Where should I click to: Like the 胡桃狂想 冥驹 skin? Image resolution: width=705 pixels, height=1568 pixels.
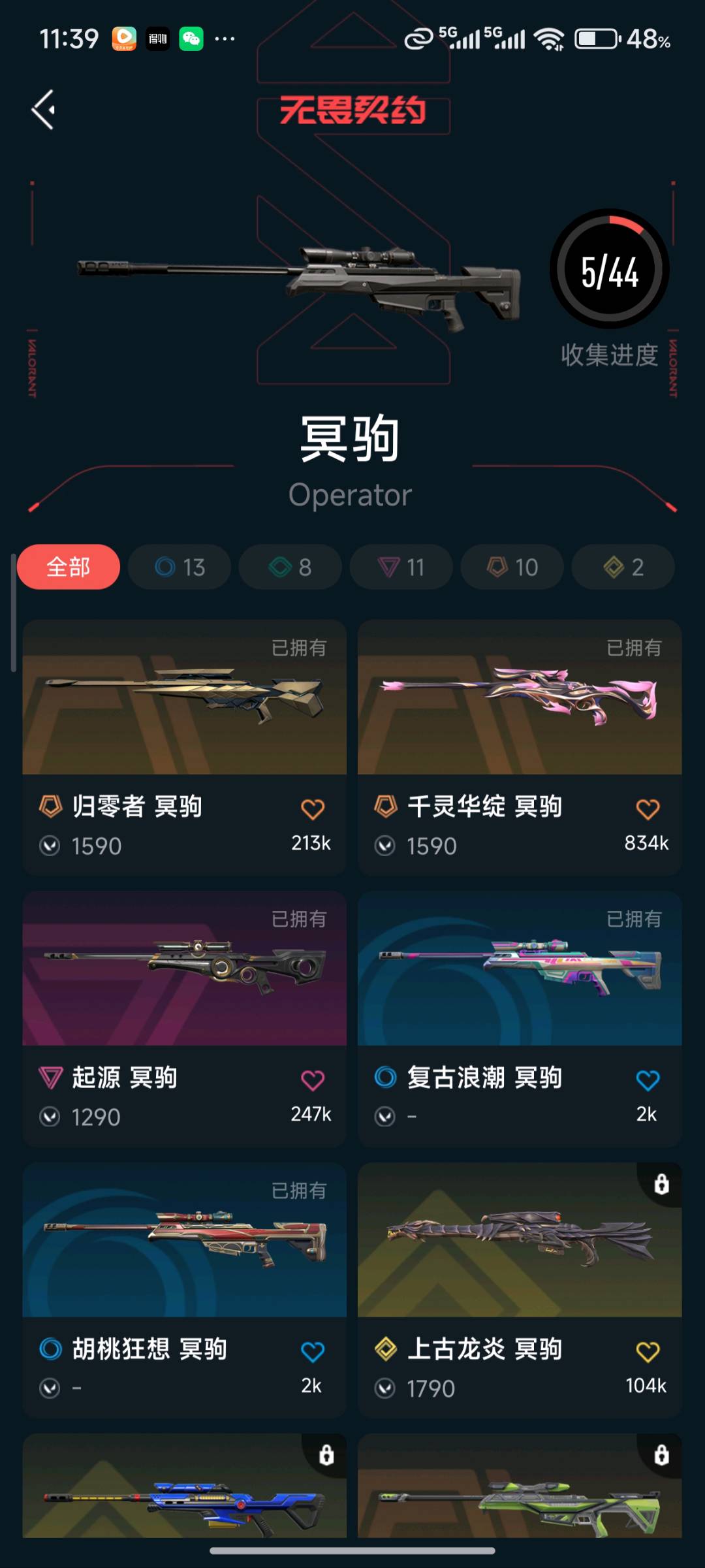coord(313,1351)
